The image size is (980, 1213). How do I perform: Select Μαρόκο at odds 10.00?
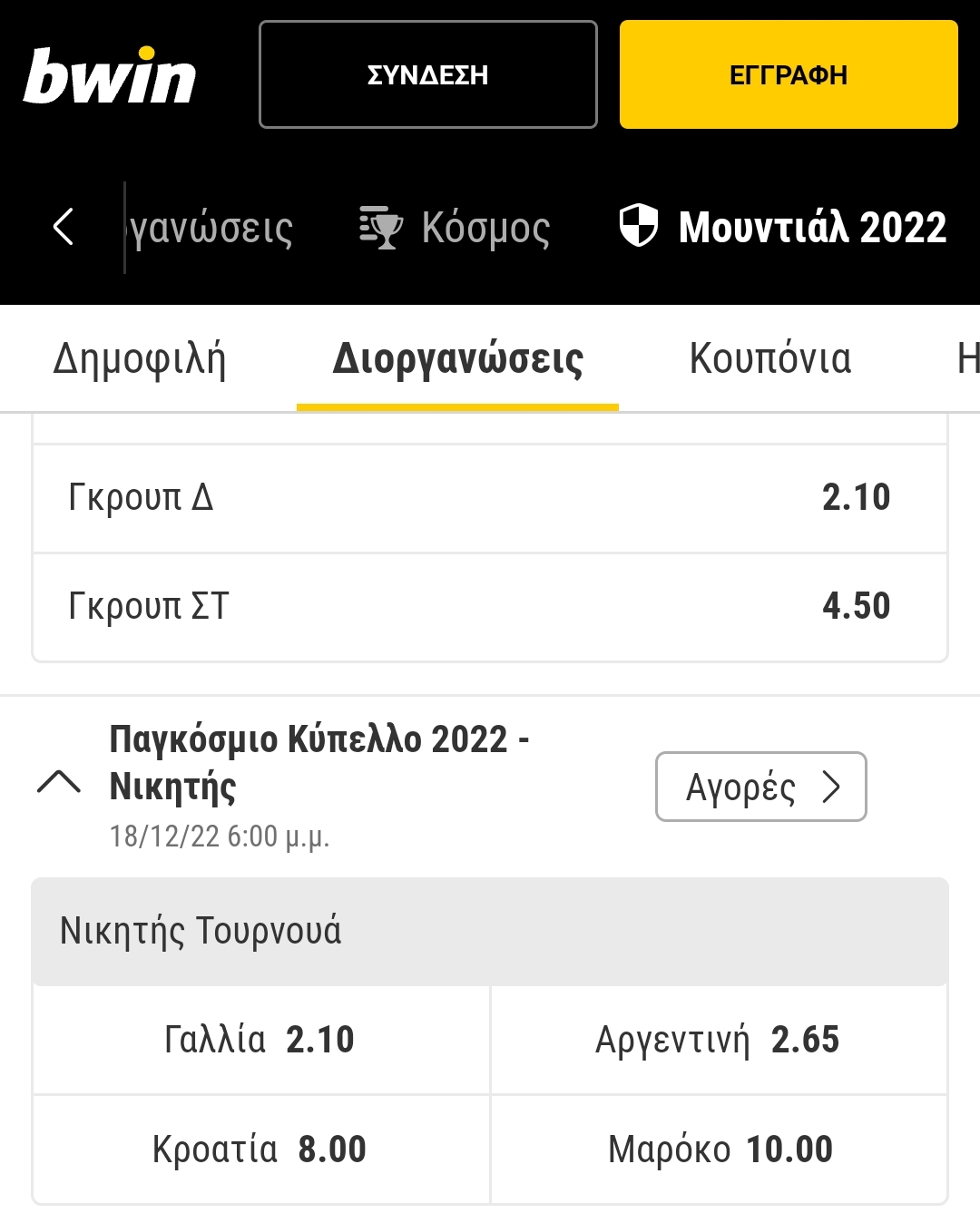(718, 1149)
